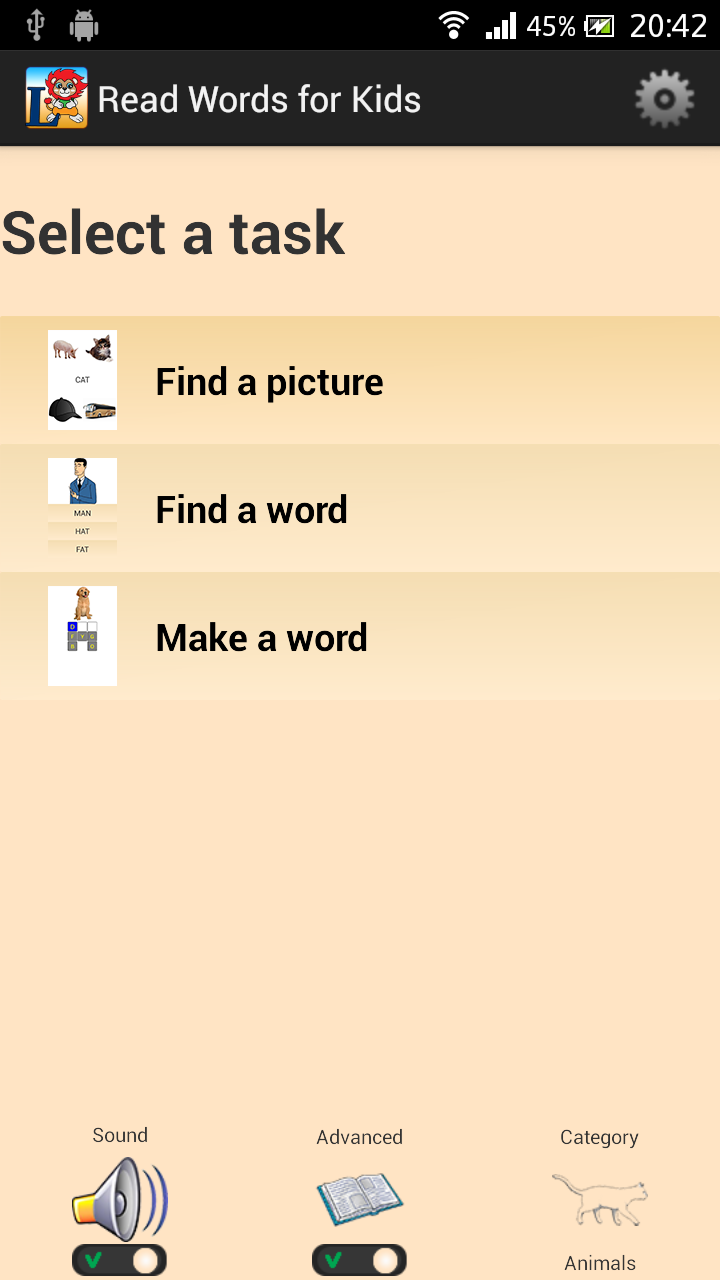Click the Read Words for Kids lion logo
Image resolution: width=720 pixels, height=1280 pixels.
pos(55,97)
